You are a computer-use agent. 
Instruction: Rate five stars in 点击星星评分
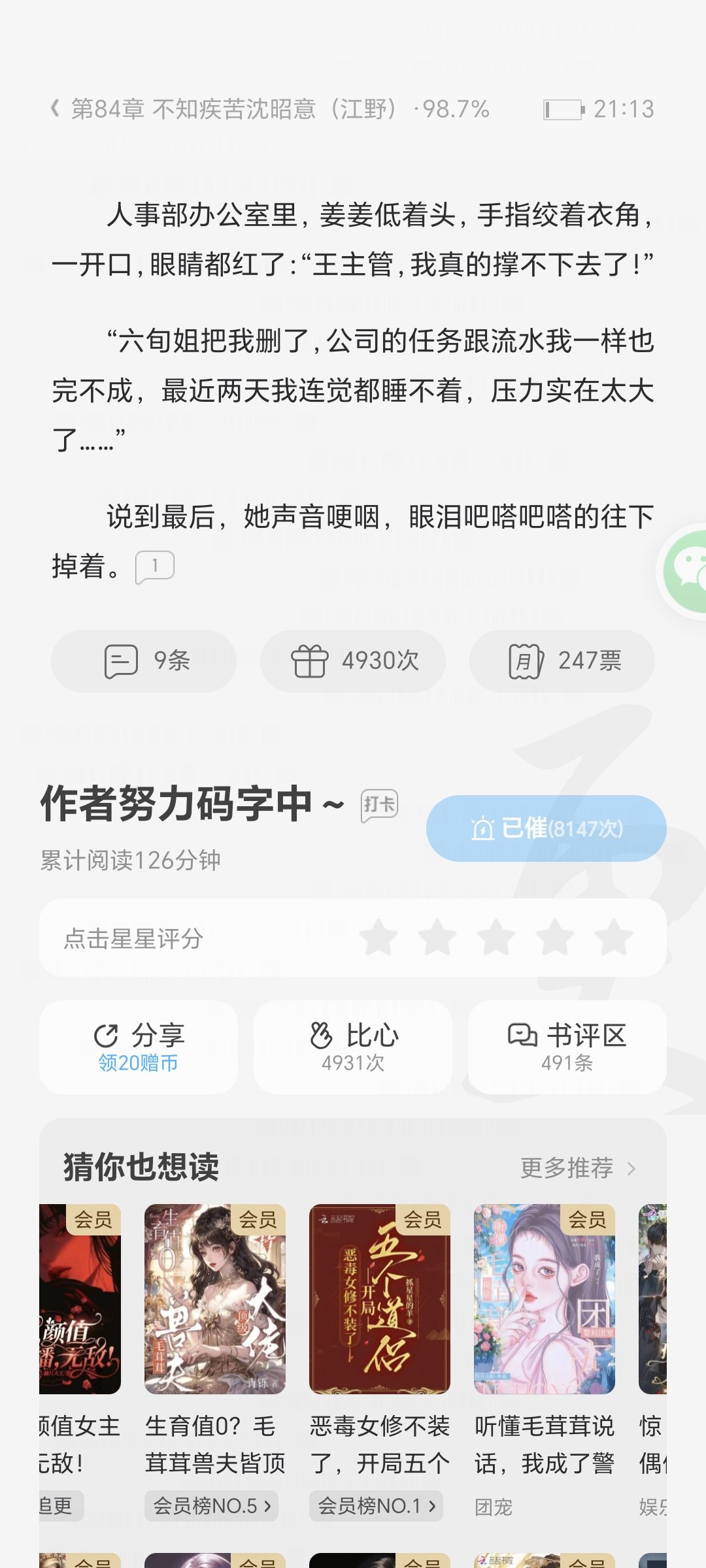pyautogui.click(x=613, y=938)
